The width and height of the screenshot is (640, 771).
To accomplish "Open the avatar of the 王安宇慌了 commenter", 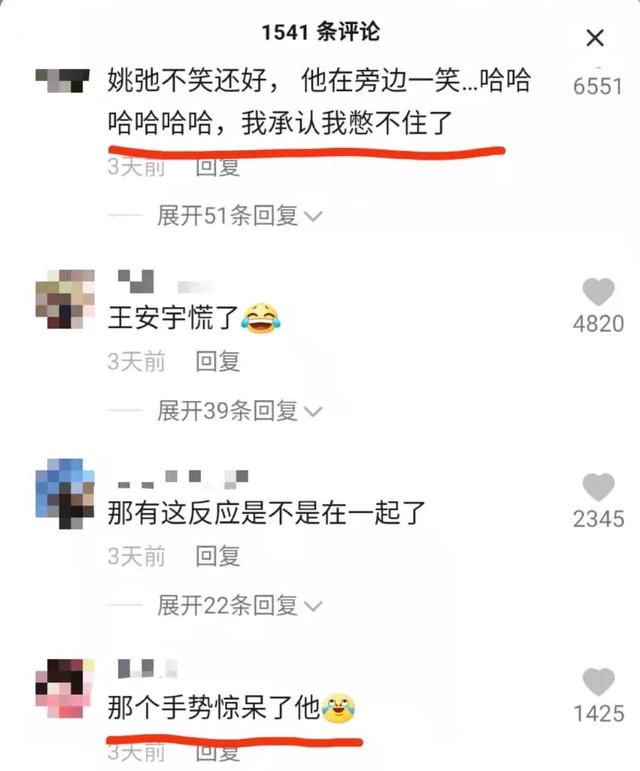I will [65, 299].
